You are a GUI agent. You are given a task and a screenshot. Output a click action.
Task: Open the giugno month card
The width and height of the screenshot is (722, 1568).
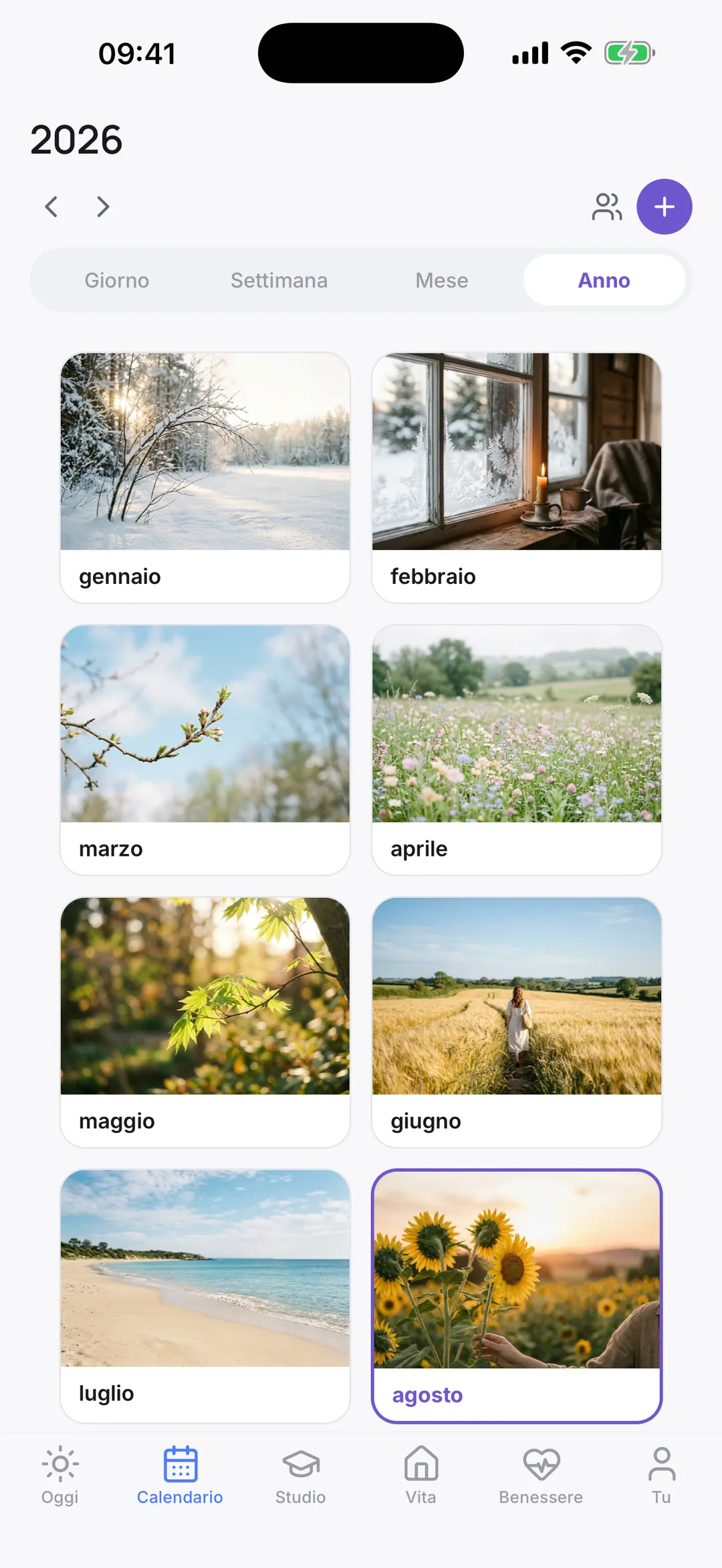[x=517, y=1022]
